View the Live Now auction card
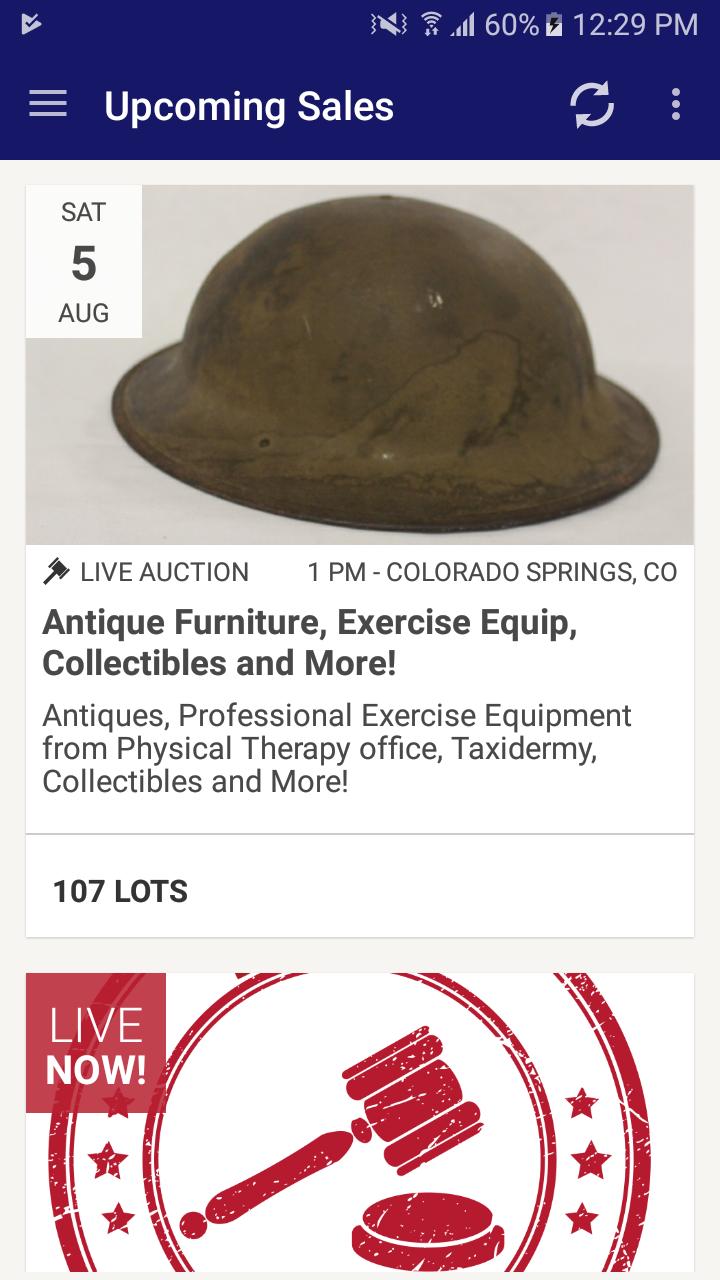 [360, 1120]
